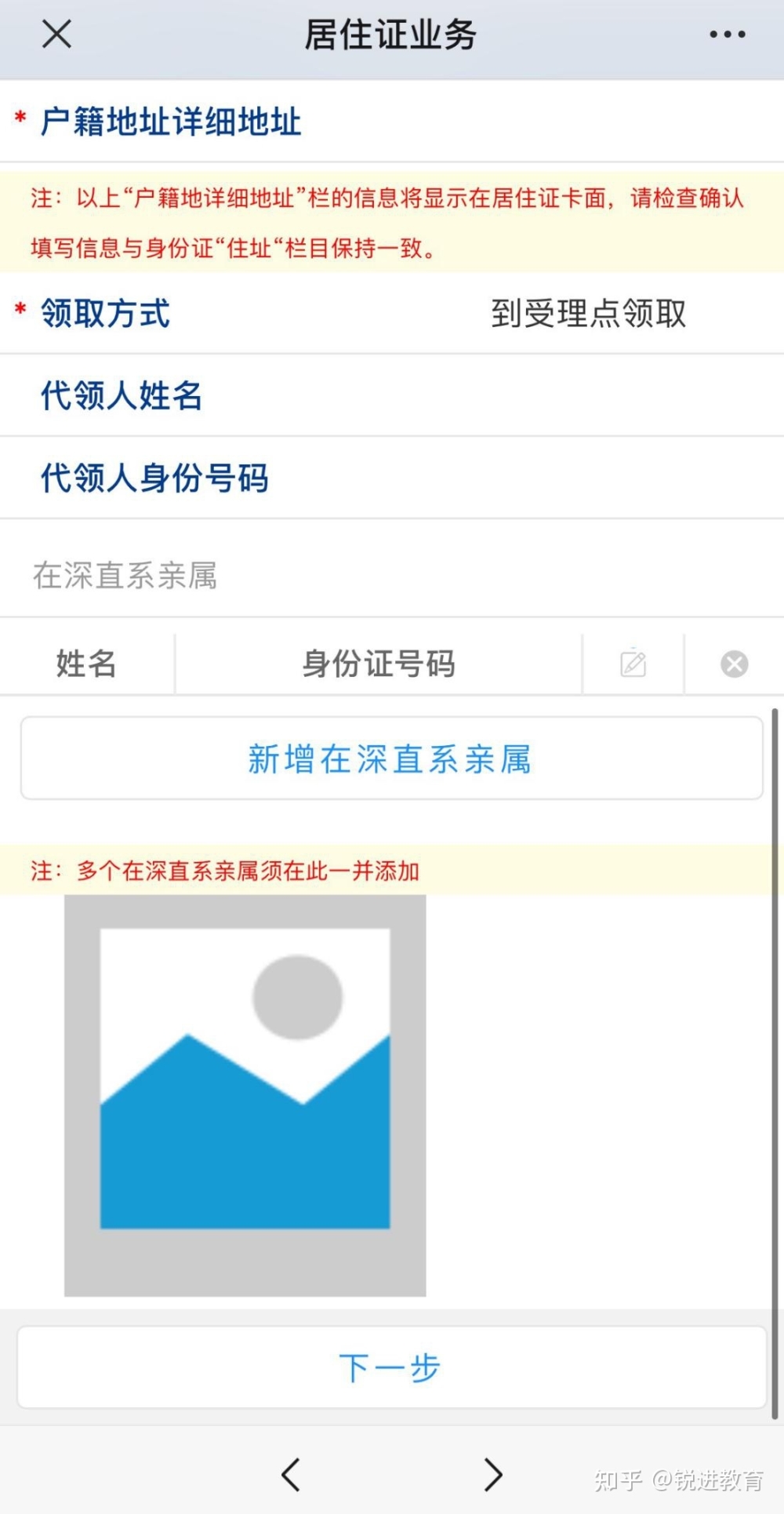784x1514 pixels.
Task: Go back with the left arrow
Action: (291, 1475)
